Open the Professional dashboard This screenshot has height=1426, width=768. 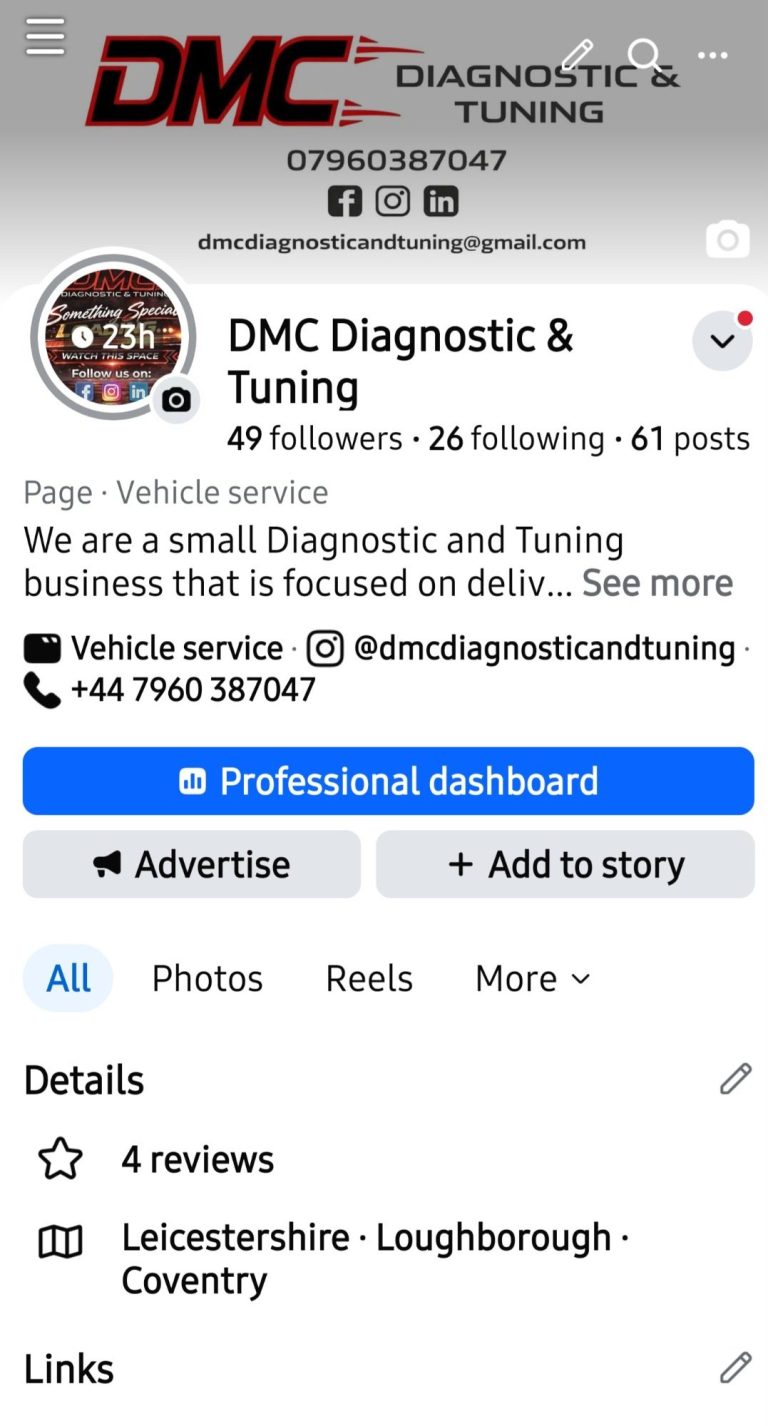click(x=388, y=781)
